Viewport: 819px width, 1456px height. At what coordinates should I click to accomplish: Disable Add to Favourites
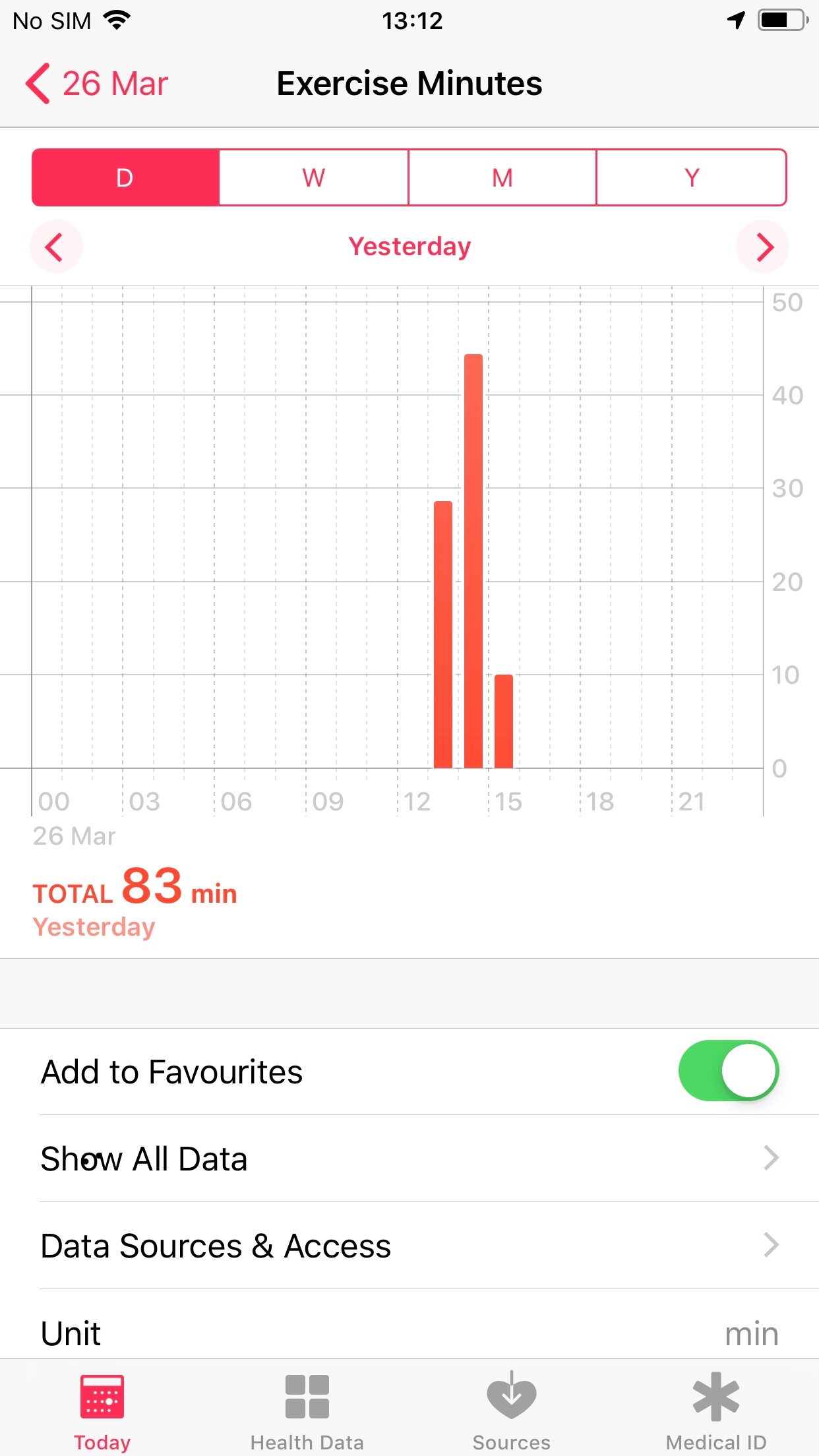pyautogui.click(x=728, y=1071)
